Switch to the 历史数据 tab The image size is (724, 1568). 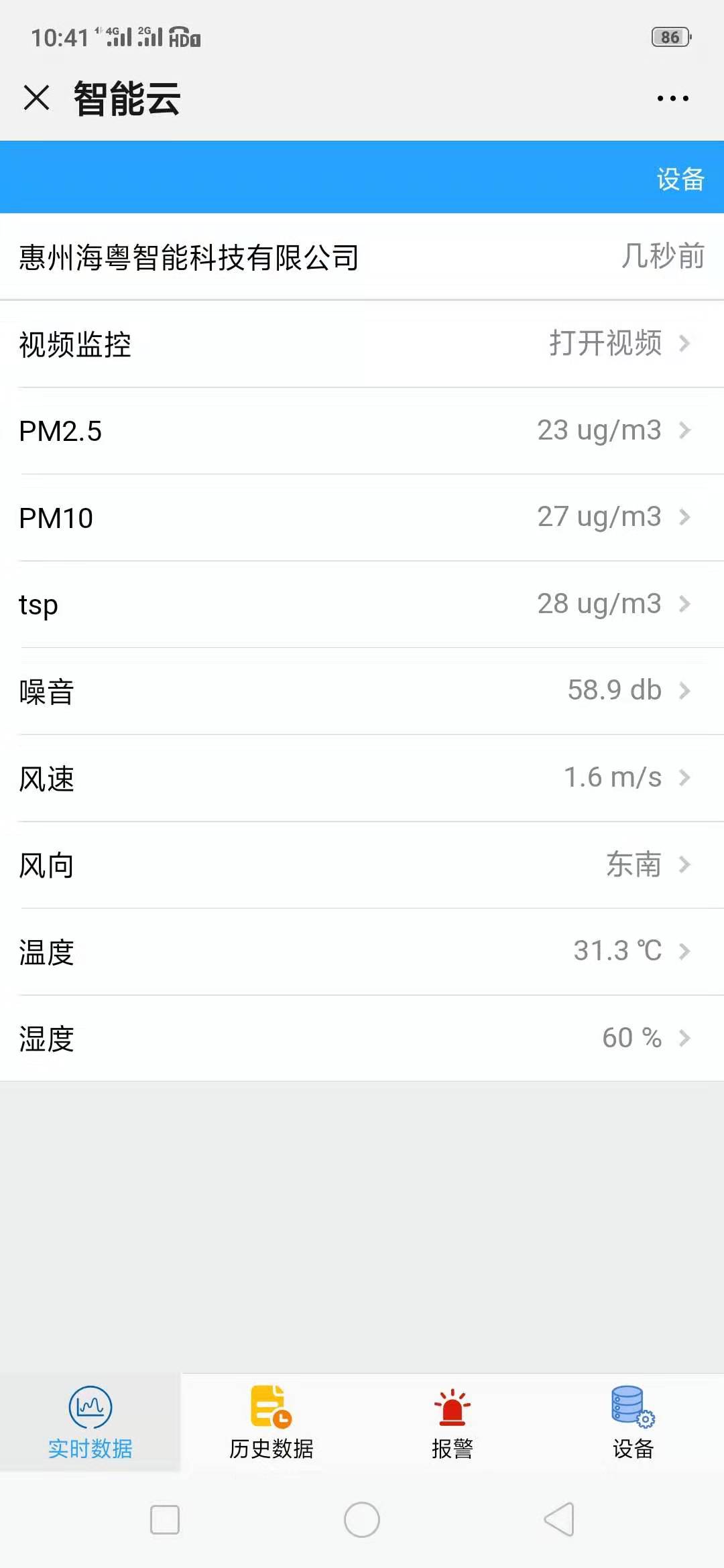pyautogui.click(x=271, y=1422)
